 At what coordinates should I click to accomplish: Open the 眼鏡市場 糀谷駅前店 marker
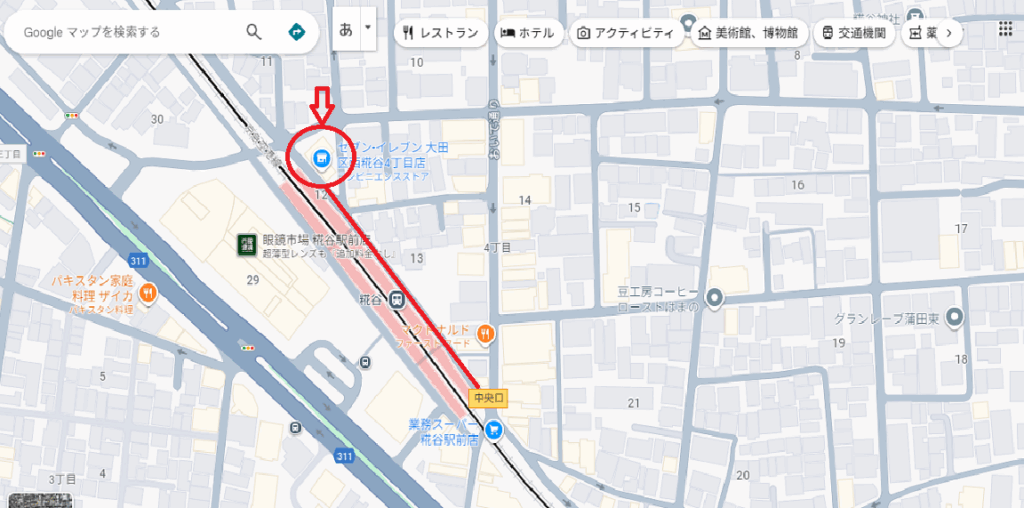pos(245,243)
